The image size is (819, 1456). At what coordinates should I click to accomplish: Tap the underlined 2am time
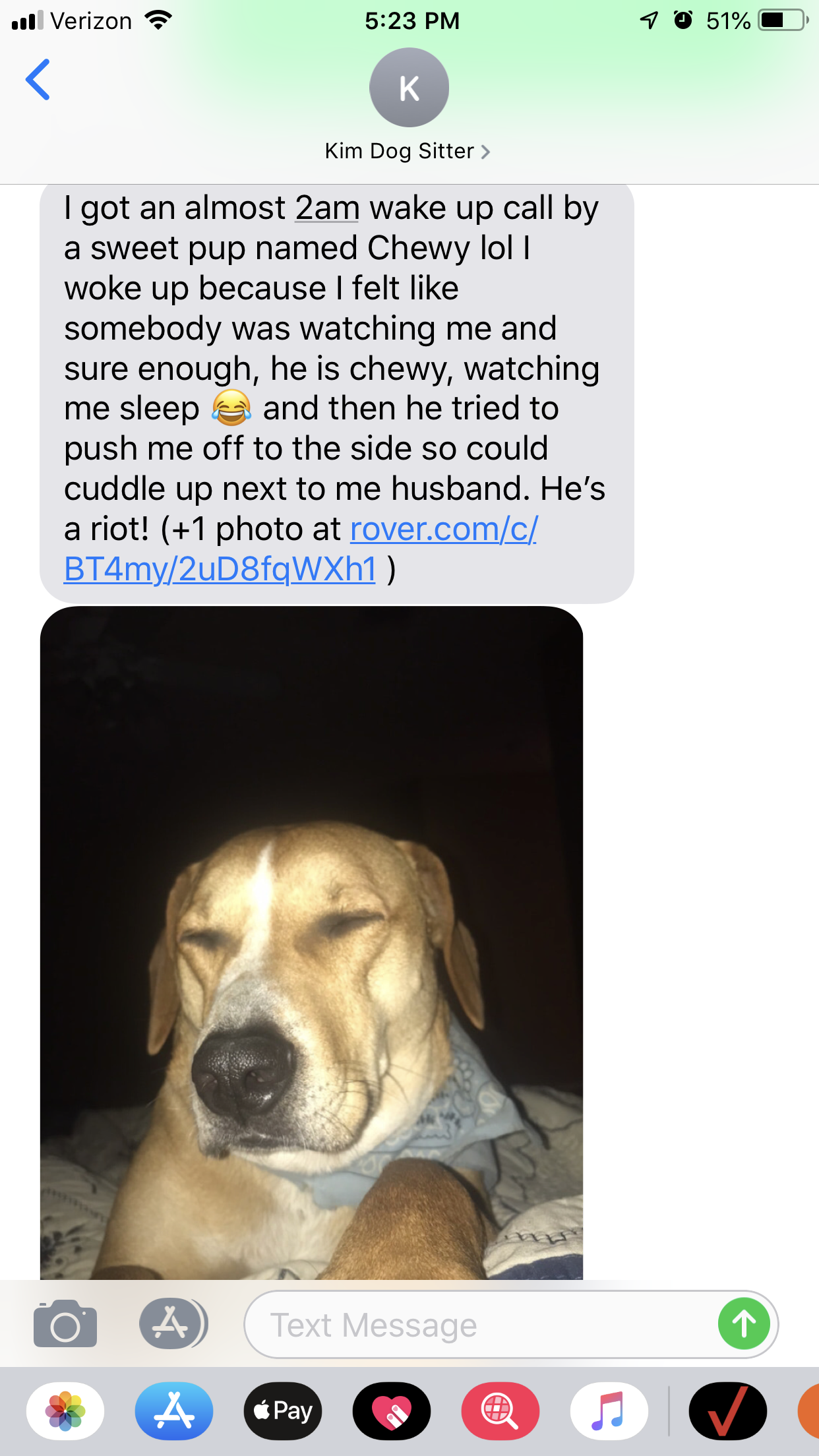[x=327, y=208]
